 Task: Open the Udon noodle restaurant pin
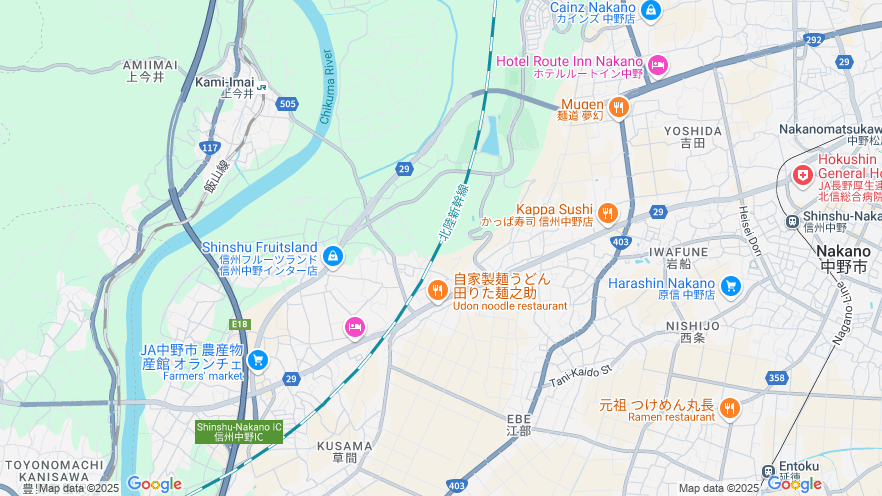tap(437, 290)
